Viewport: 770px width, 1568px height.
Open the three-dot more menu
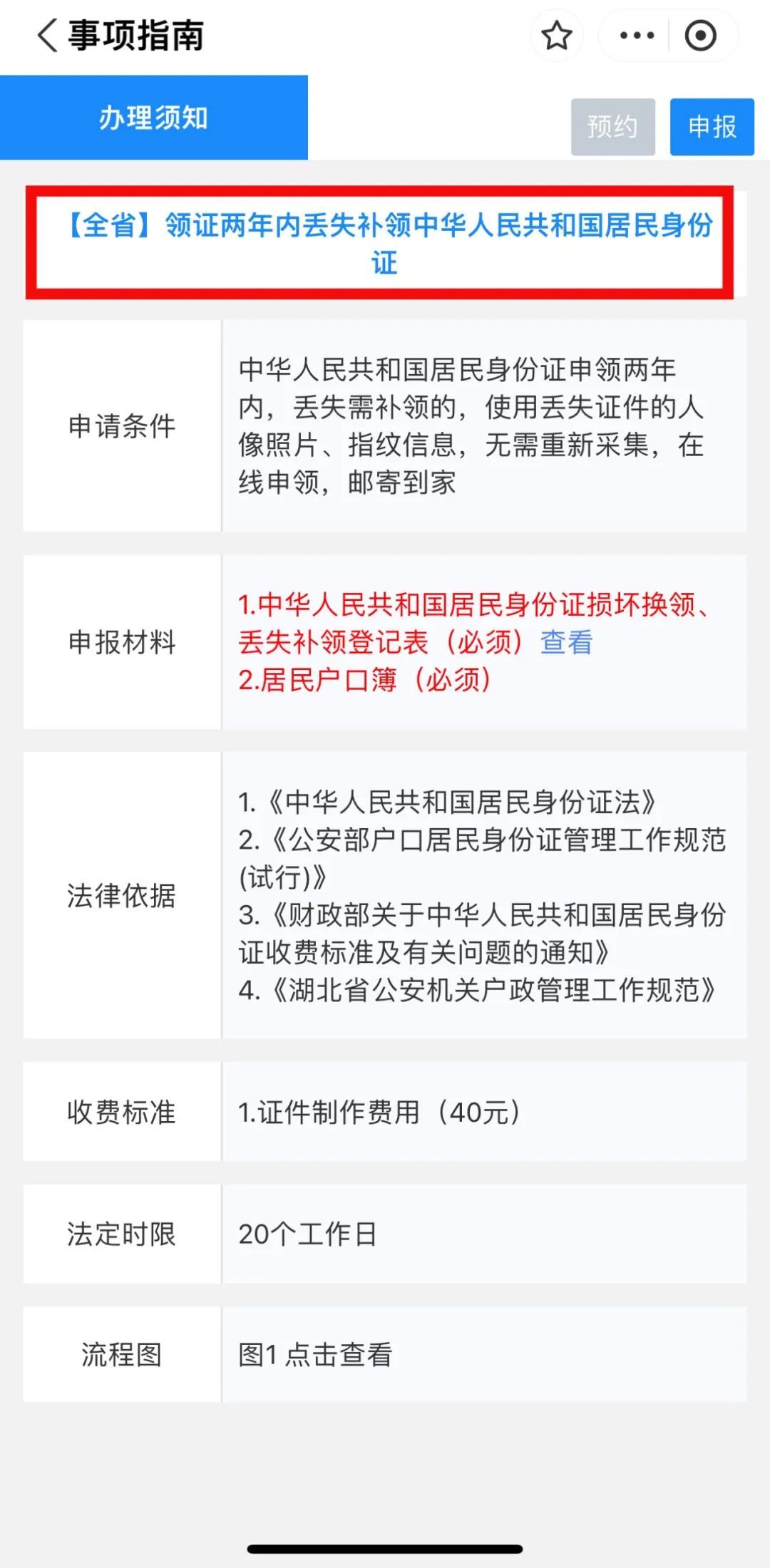[637, 35]
